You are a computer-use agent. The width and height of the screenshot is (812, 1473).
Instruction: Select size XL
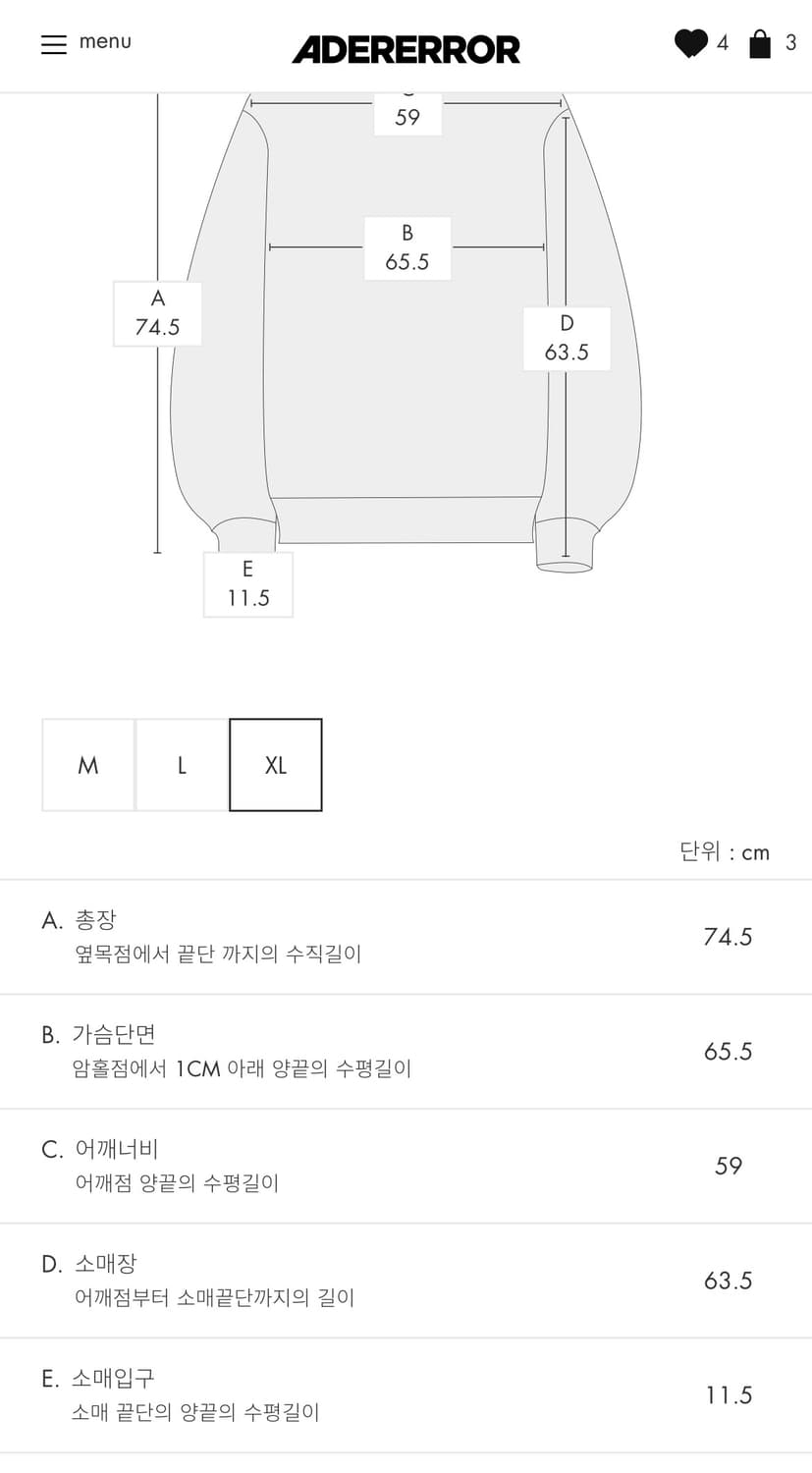[x=275, y=765]
